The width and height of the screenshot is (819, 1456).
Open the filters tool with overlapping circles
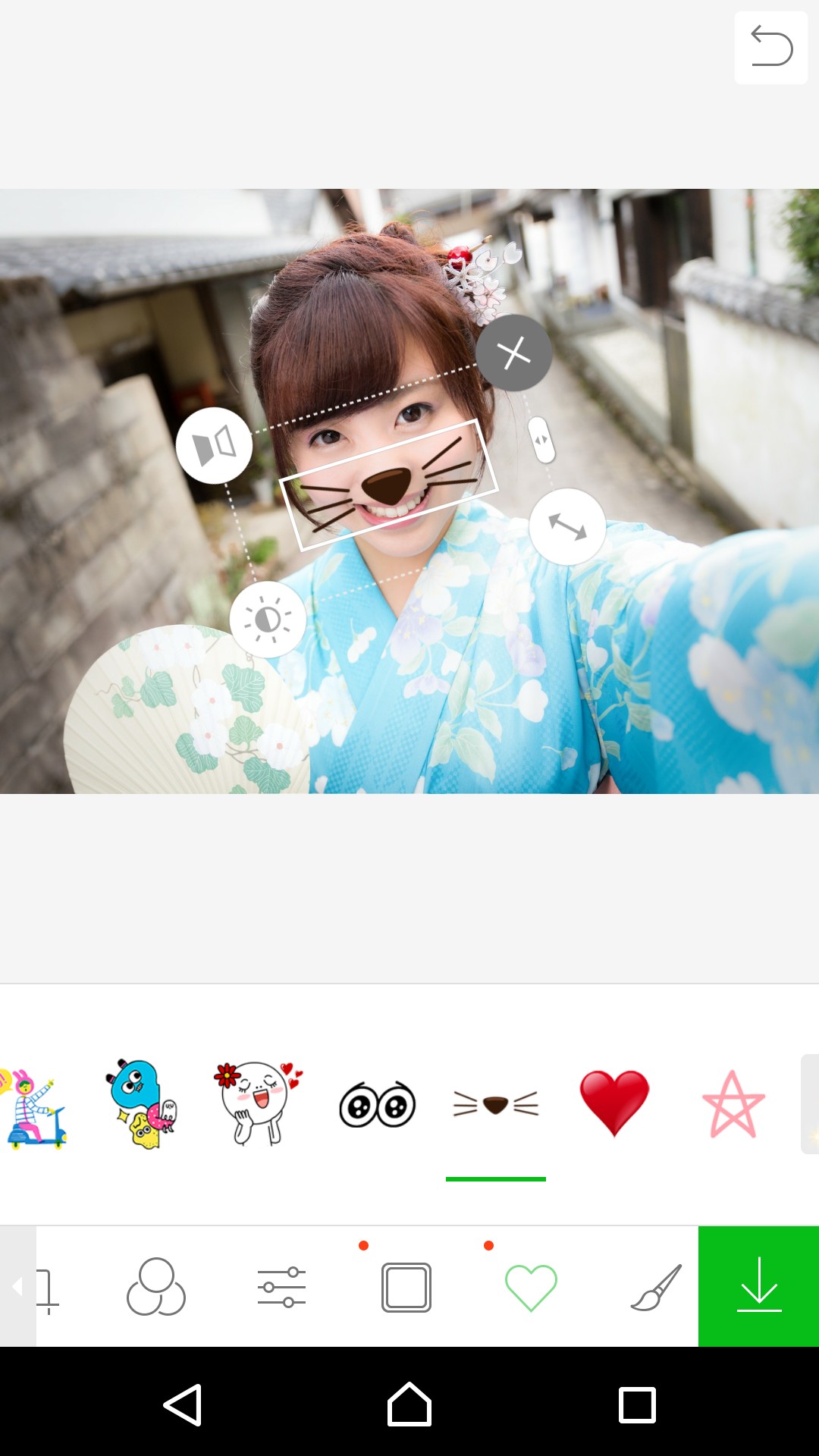point(155,1287)
